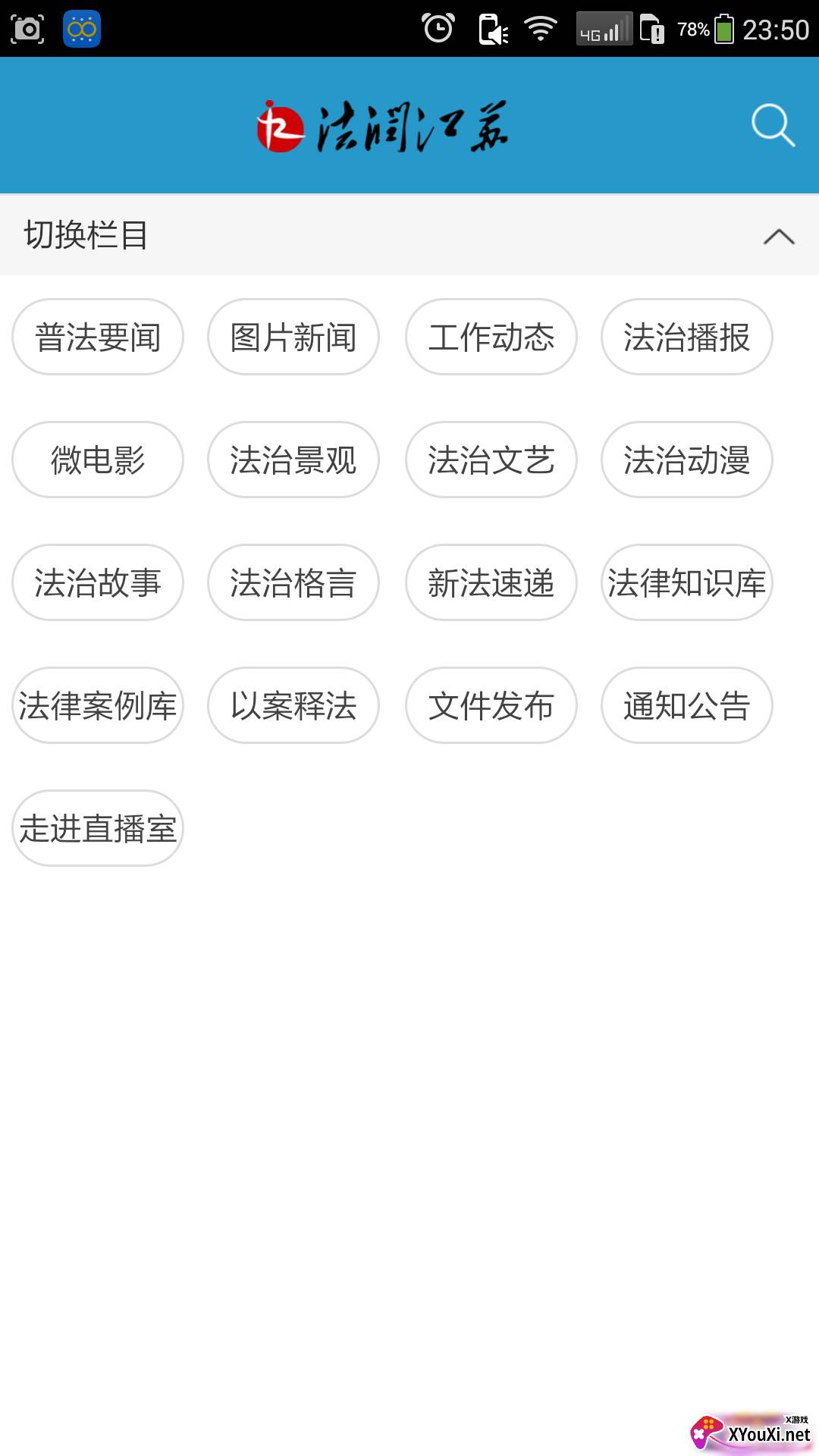
Task: Open 工作动态 news listing
Action: [x=491, y=337]
